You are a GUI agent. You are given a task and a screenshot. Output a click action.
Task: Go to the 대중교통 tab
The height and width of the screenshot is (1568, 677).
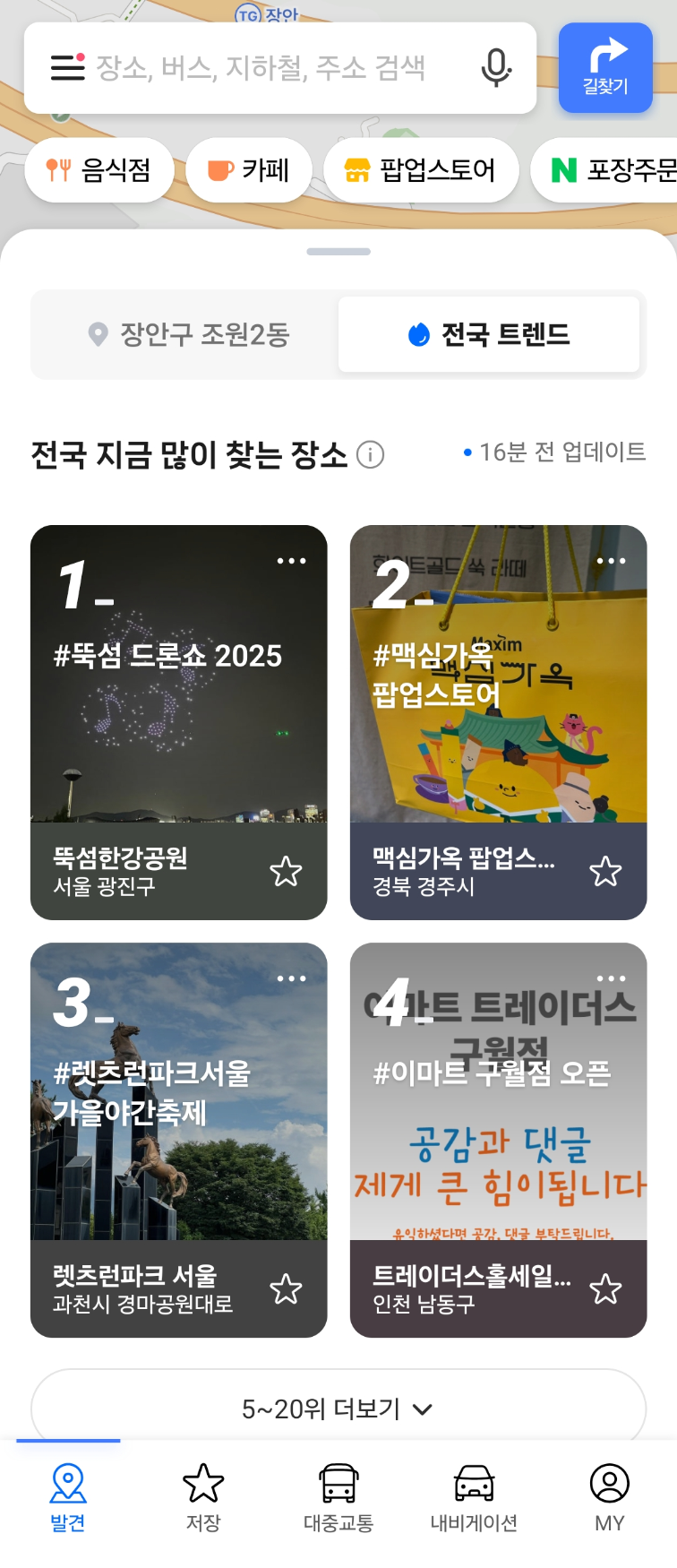pyautogui.click(x=338, y=1496)
